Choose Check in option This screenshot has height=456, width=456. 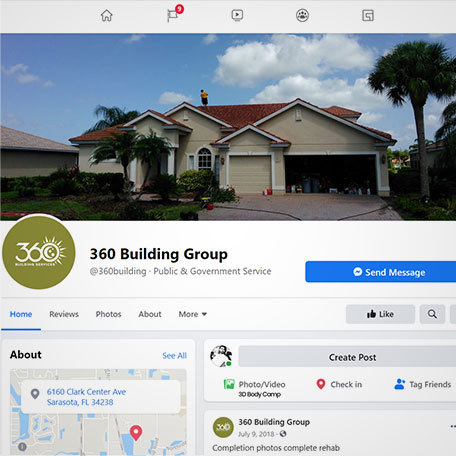[x=339, y=384]
